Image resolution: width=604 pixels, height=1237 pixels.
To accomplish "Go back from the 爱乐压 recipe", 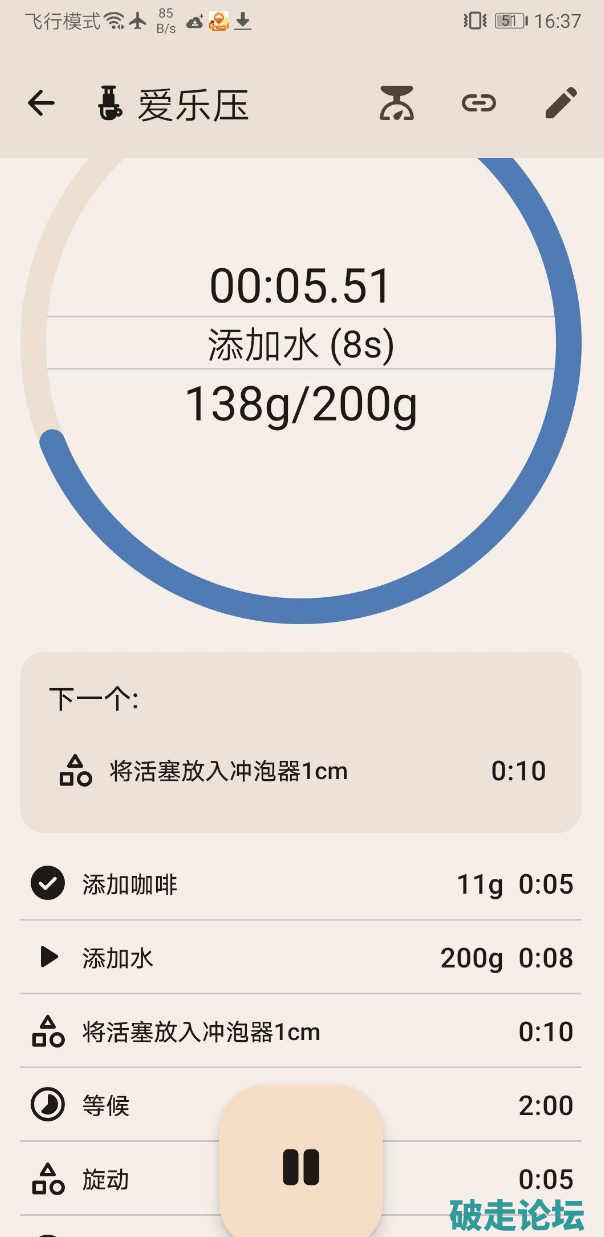I will point(41,103).
